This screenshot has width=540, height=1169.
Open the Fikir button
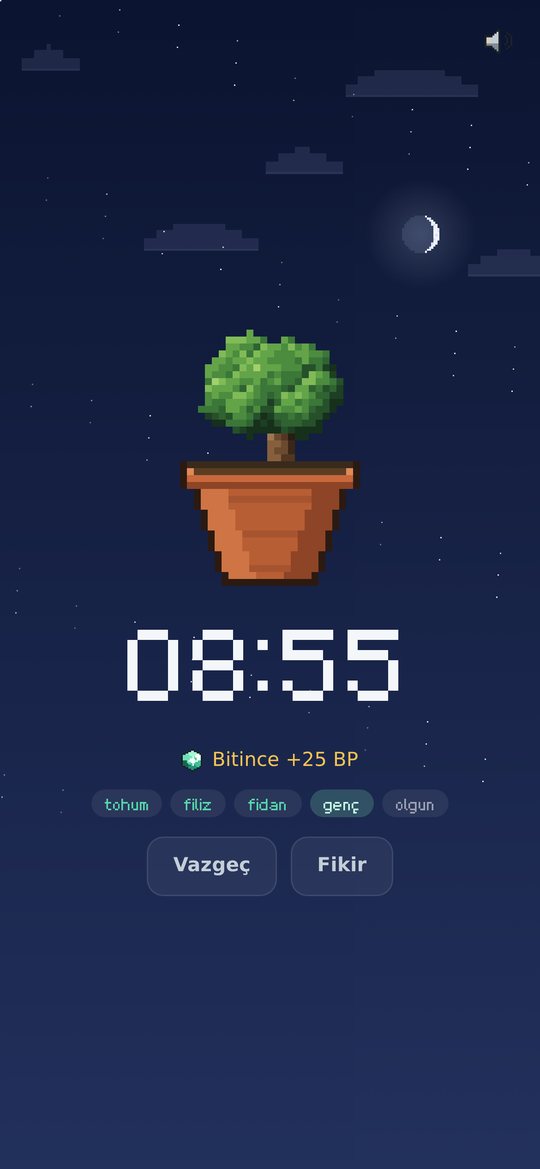tap(342, 866)
